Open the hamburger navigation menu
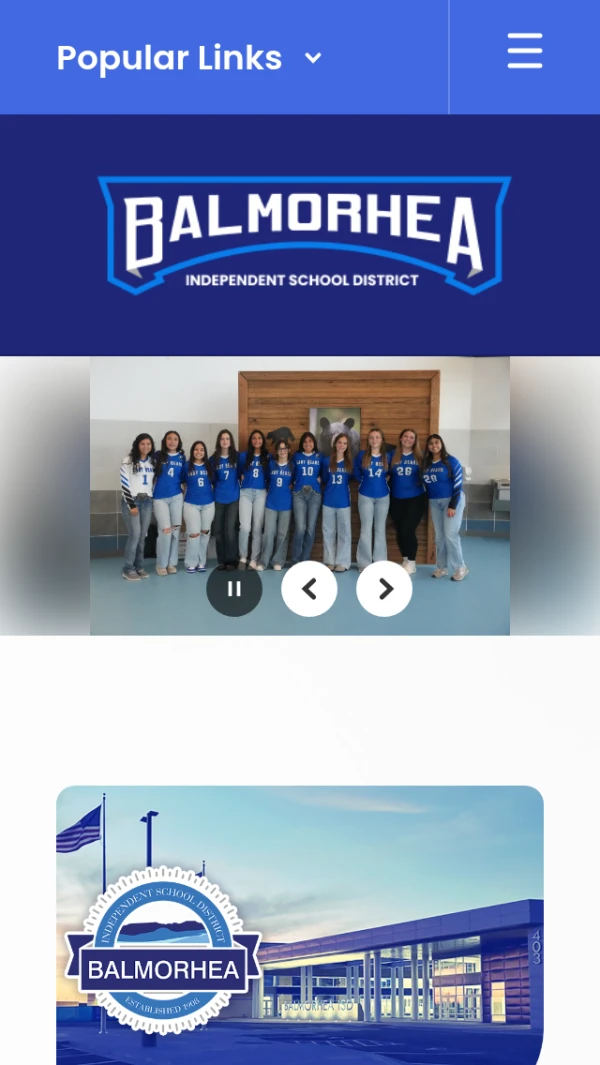Image resolution: width=600 pixels, height=1065 pixels. tap(524, 51)
